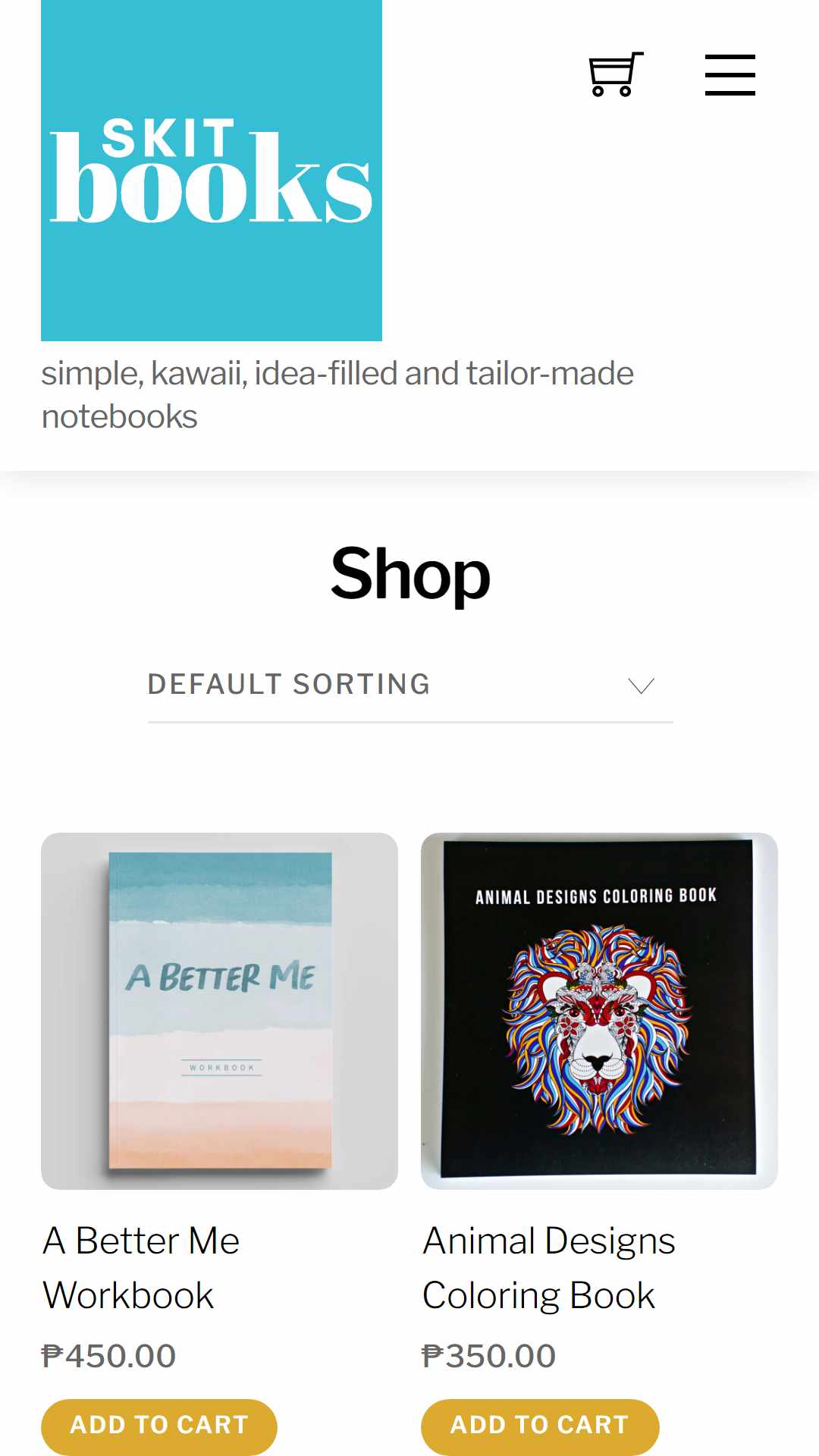Screen dimensions: 819x1456
Task: Open the shopping cart
Action: tap(616, 74)
